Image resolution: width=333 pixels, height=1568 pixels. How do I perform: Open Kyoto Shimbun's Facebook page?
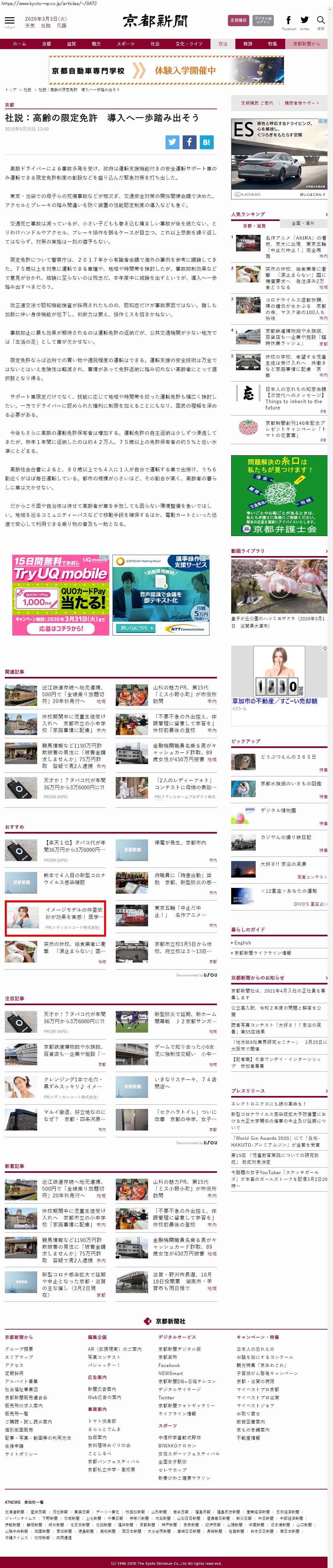coord(289,21)
